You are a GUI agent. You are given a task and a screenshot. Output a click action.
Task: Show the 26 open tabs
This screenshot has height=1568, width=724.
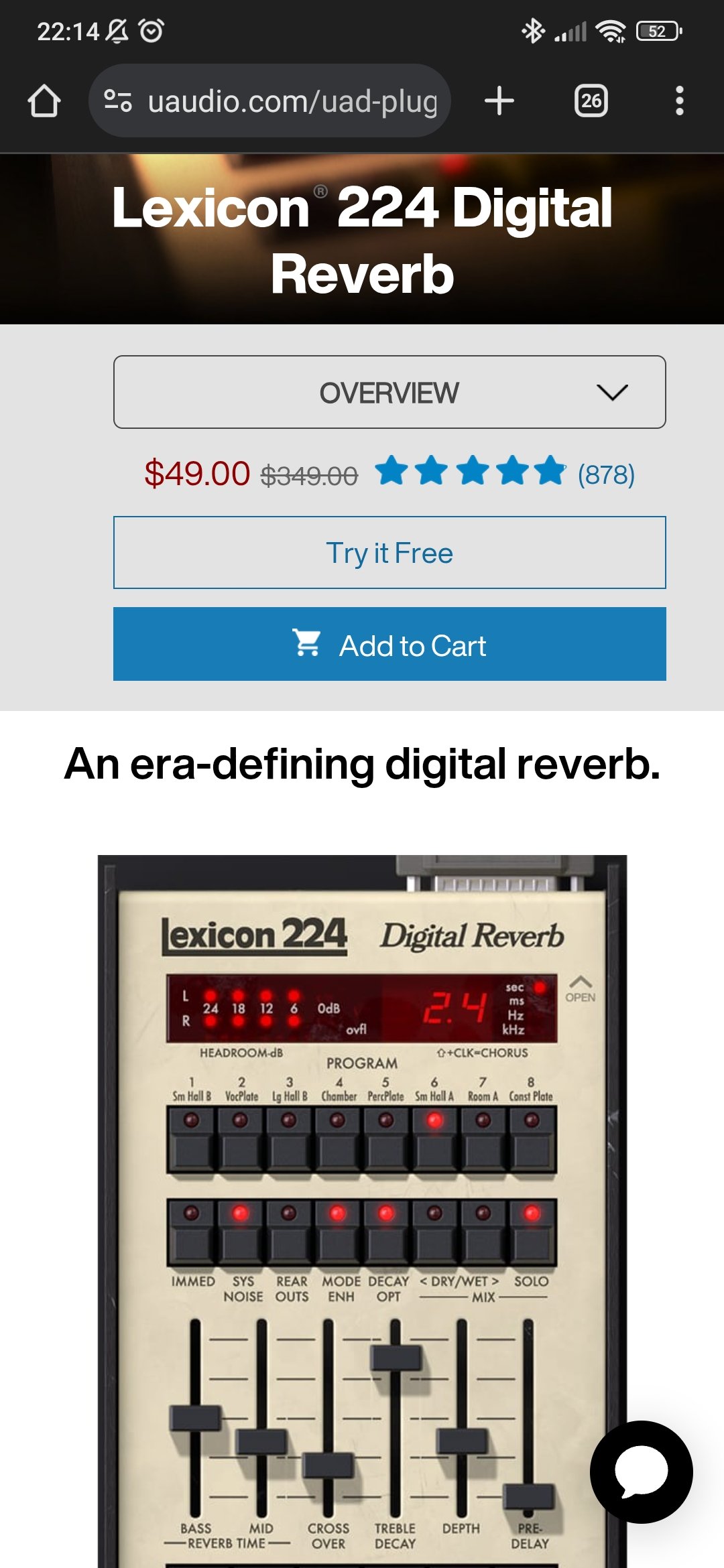click(x=591, y=101)
